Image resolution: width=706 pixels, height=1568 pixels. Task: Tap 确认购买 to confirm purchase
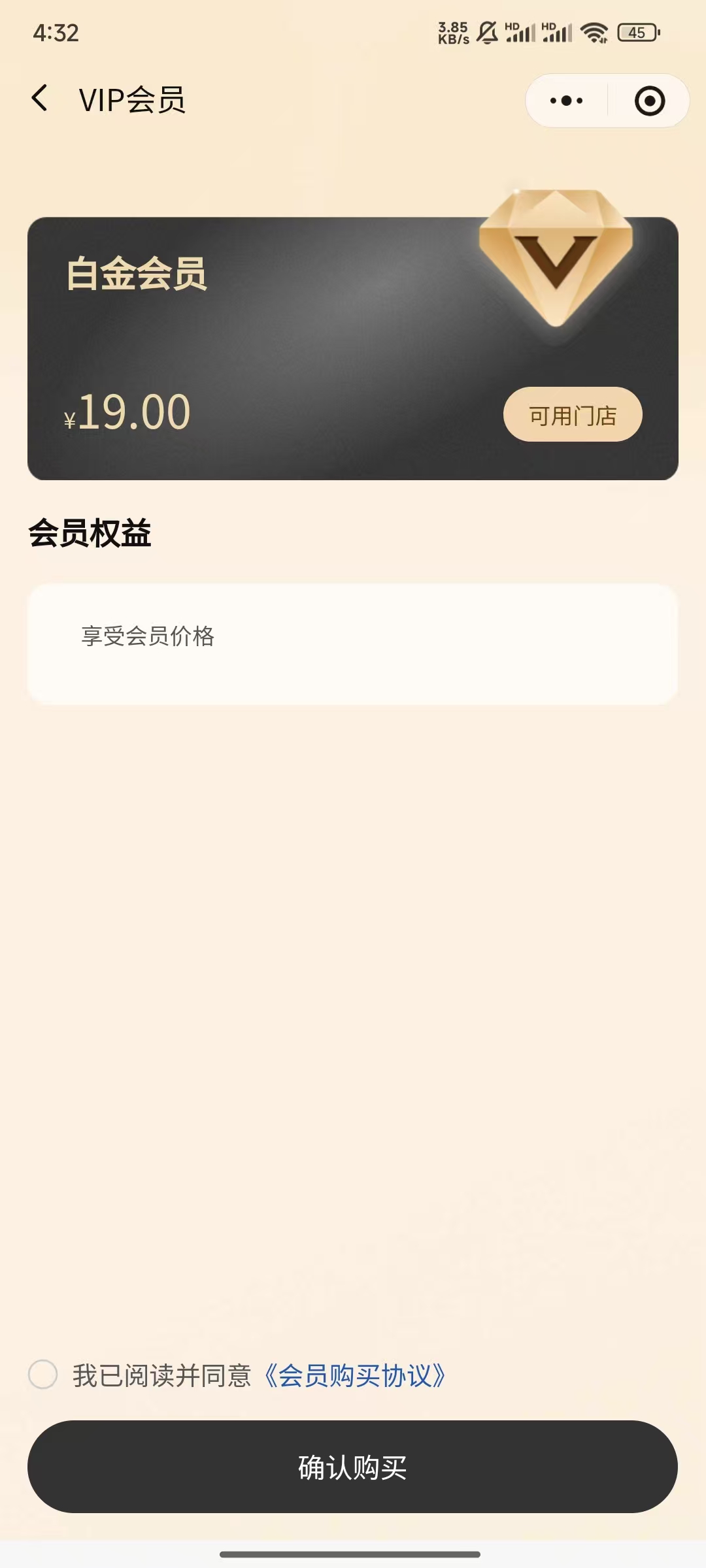pyautogui.click(x=352, y=1467)
